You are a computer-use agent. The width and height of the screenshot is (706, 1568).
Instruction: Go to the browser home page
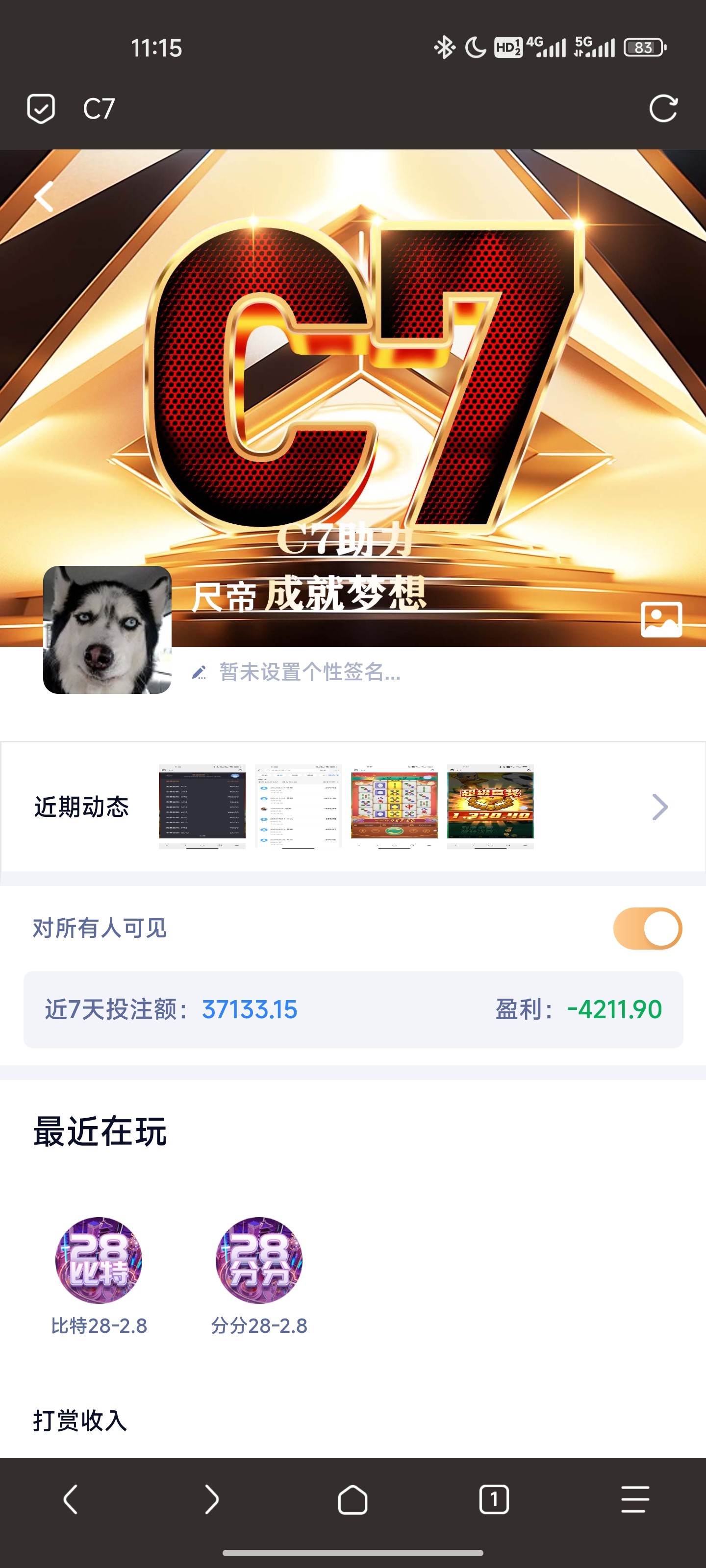point(353,1498)
